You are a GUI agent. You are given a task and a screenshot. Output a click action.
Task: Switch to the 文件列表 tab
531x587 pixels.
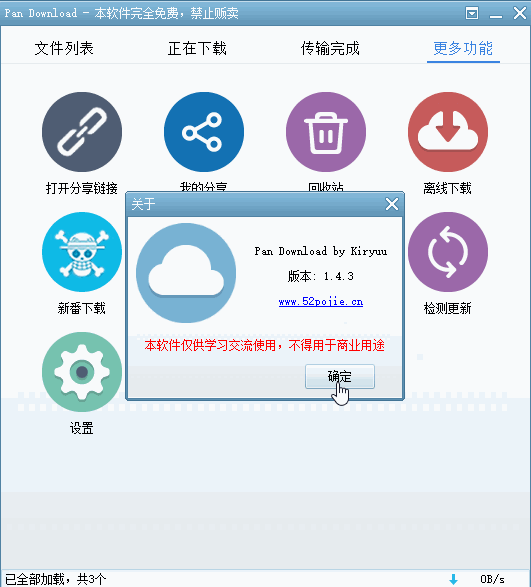pos(64,49)
